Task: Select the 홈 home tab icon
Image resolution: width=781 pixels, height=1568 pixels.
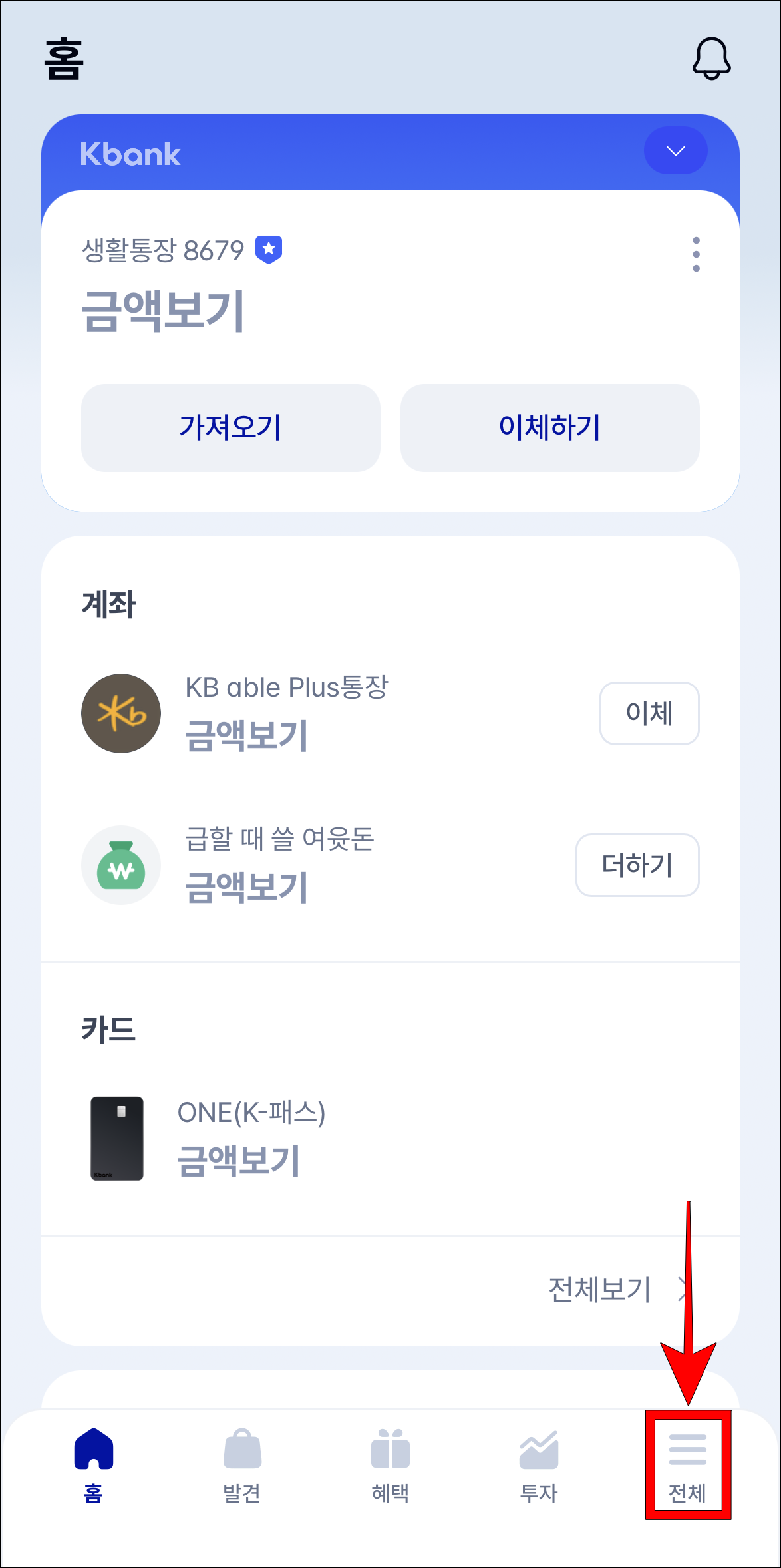Action: tap(93, 1451)
